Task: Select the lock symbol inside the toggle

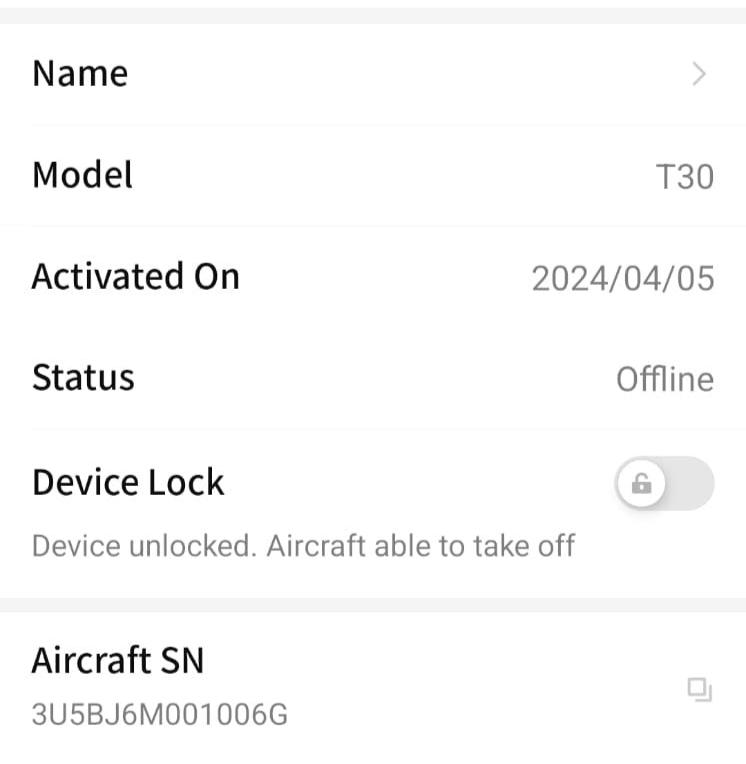Action: click(x=644, y=484)
